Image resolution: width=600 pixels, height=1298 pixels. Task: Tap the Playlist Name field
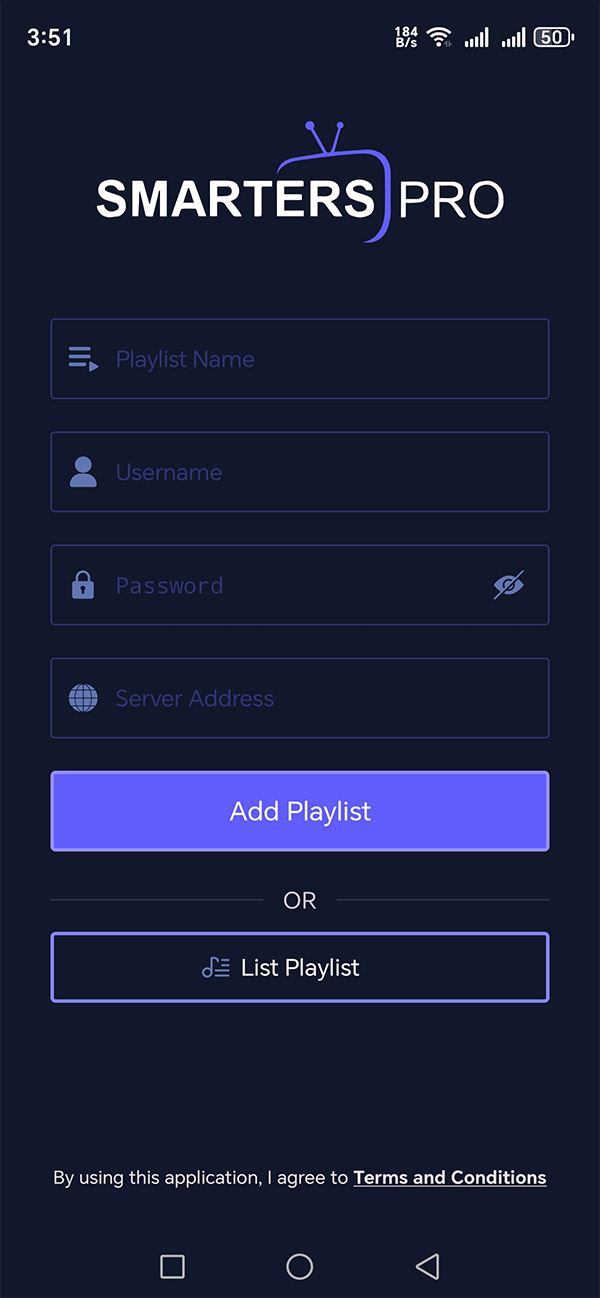[x=300, y=359]
